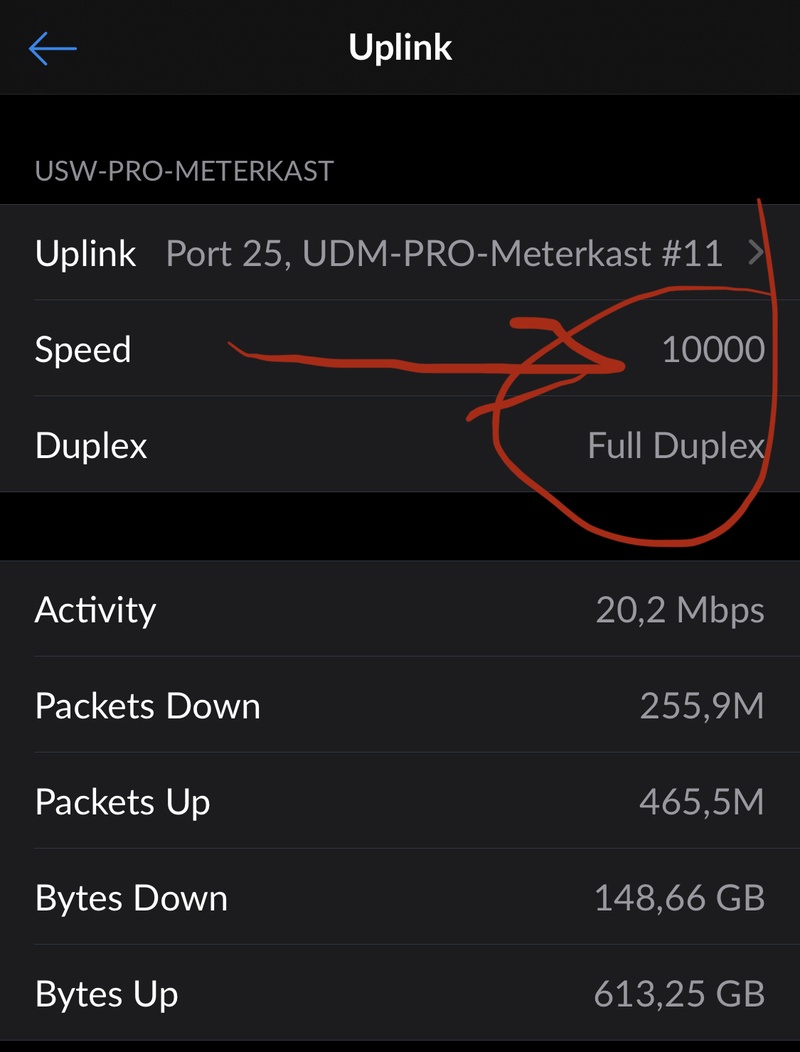Open the Uplink Port 25 row
Screen dimensions: 800x1052
tap(400, 253)
